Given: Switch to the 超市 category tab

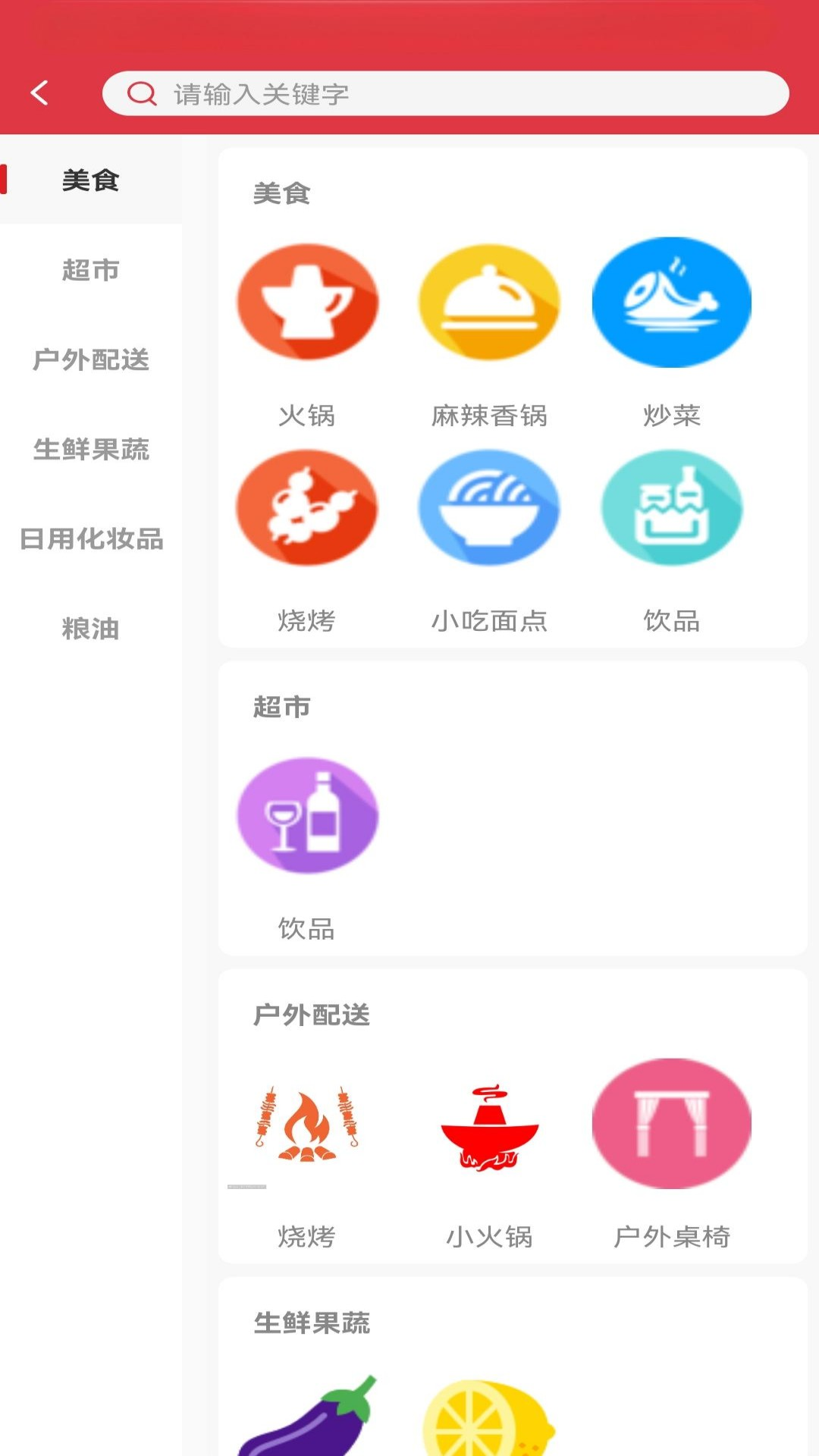Looking at the screenshot, I should pyautogui.click(x=91, y=270).
